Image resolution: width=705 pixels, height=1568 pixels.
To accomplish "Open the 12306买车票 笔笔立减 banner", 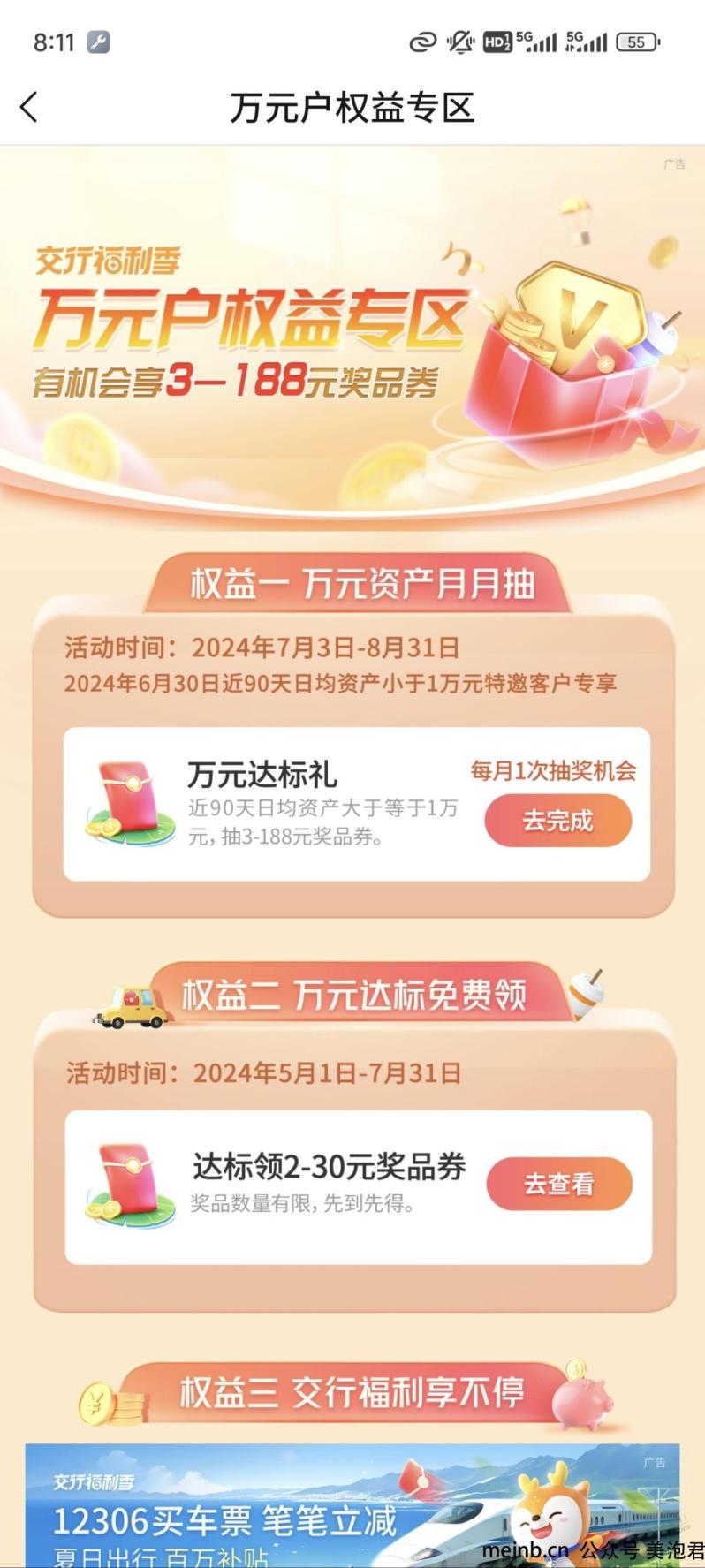I will pyautogui.click(x=352, y=1506).
